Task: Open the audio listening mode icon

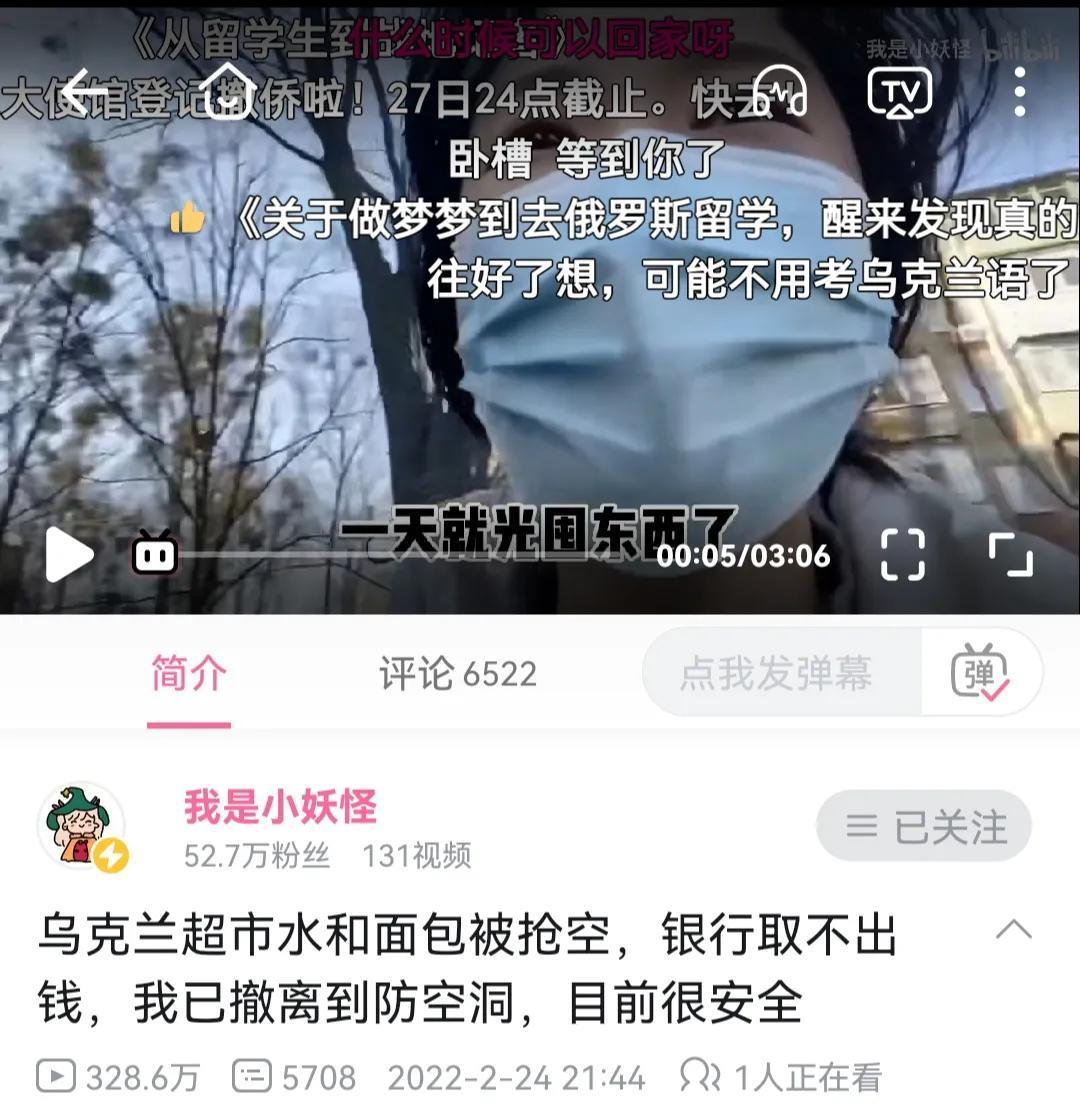Action: point(780,93)
